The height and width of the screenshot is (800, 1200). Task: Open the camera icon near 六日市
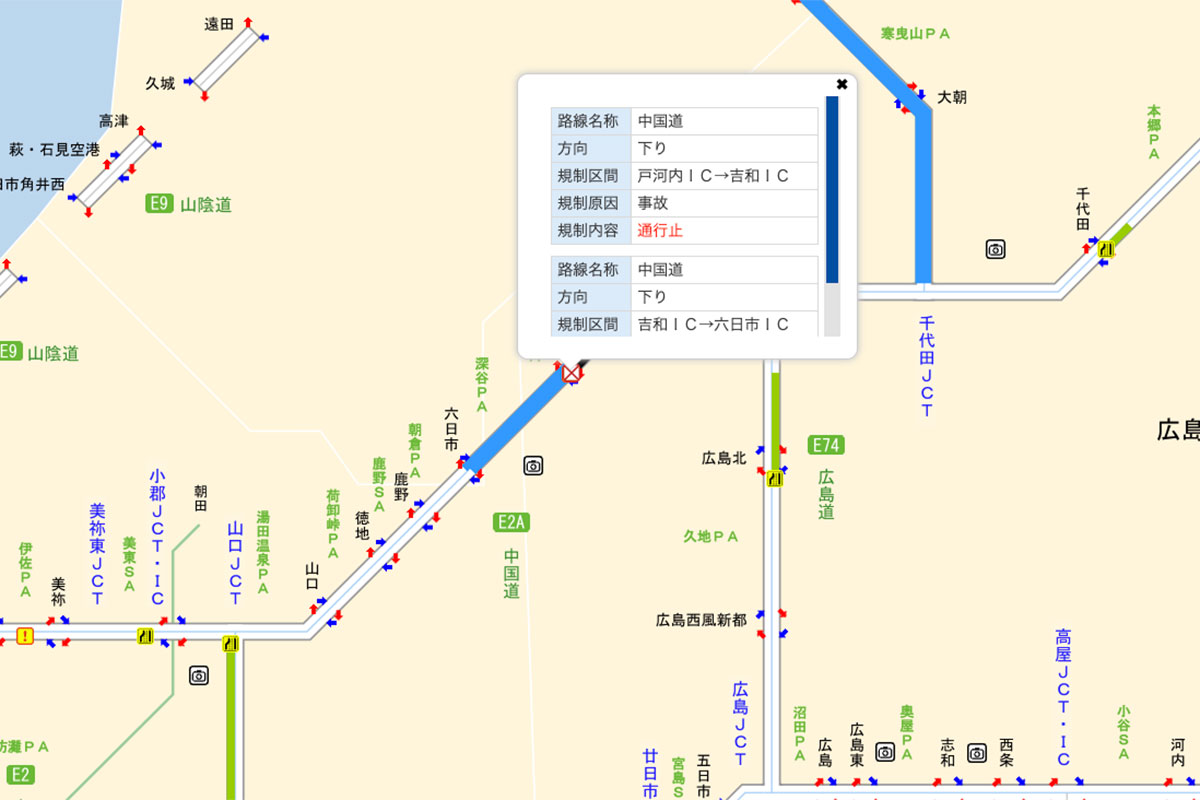pos(534,465)
